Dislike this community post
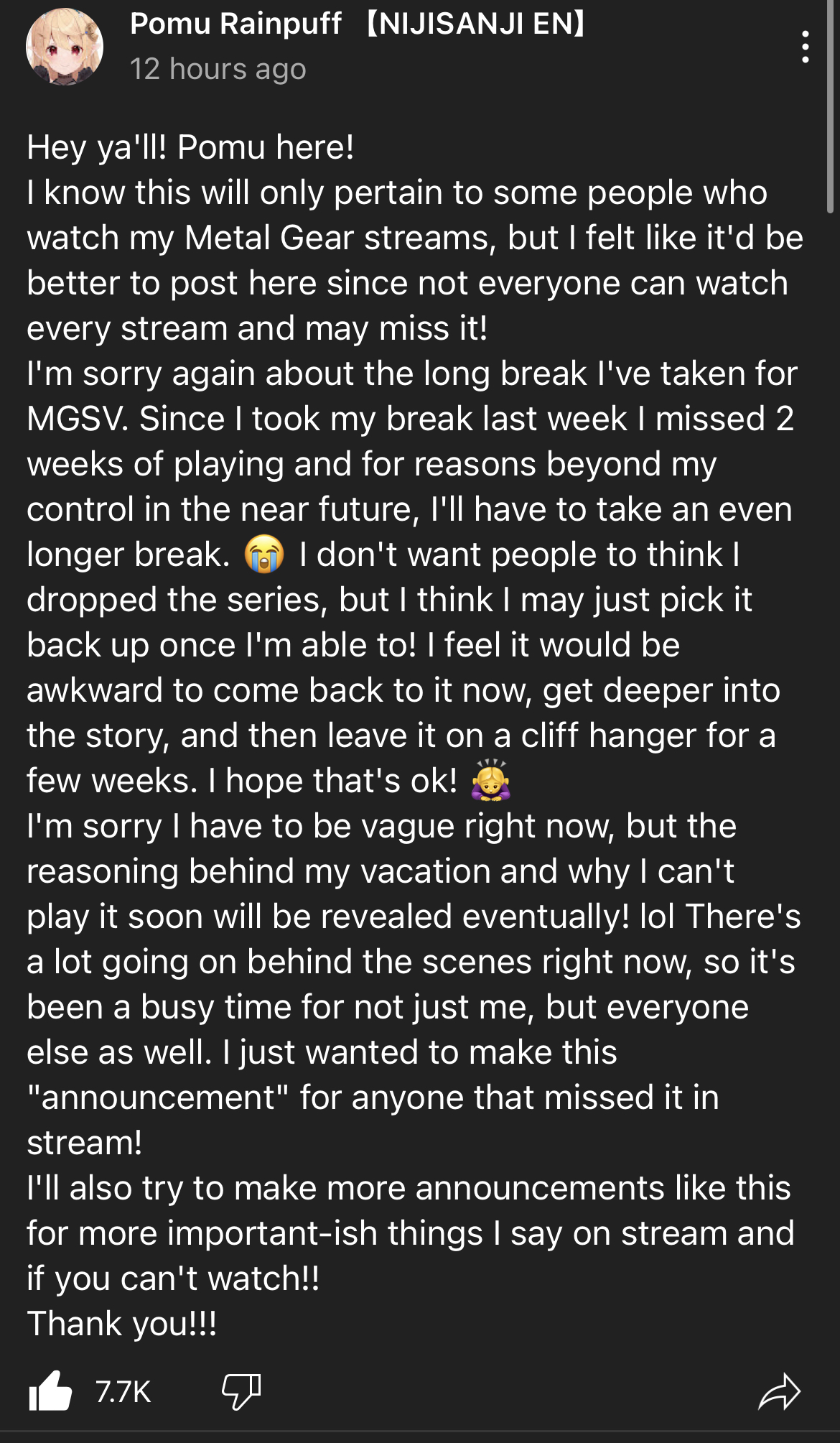The image size is (840, 1443). [x=241, y=1391]
